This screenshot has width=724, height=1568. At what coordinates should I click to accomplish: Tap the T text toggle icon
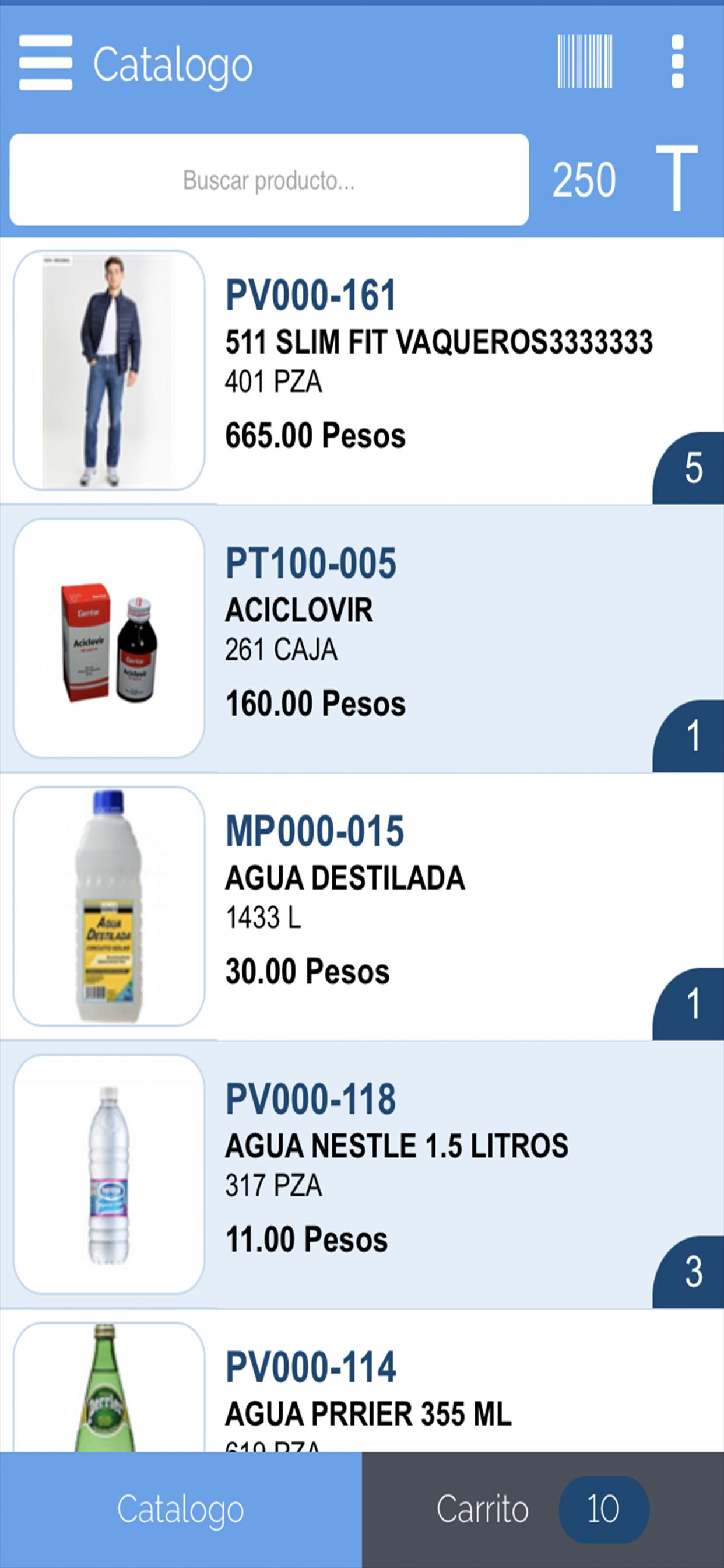677,178
